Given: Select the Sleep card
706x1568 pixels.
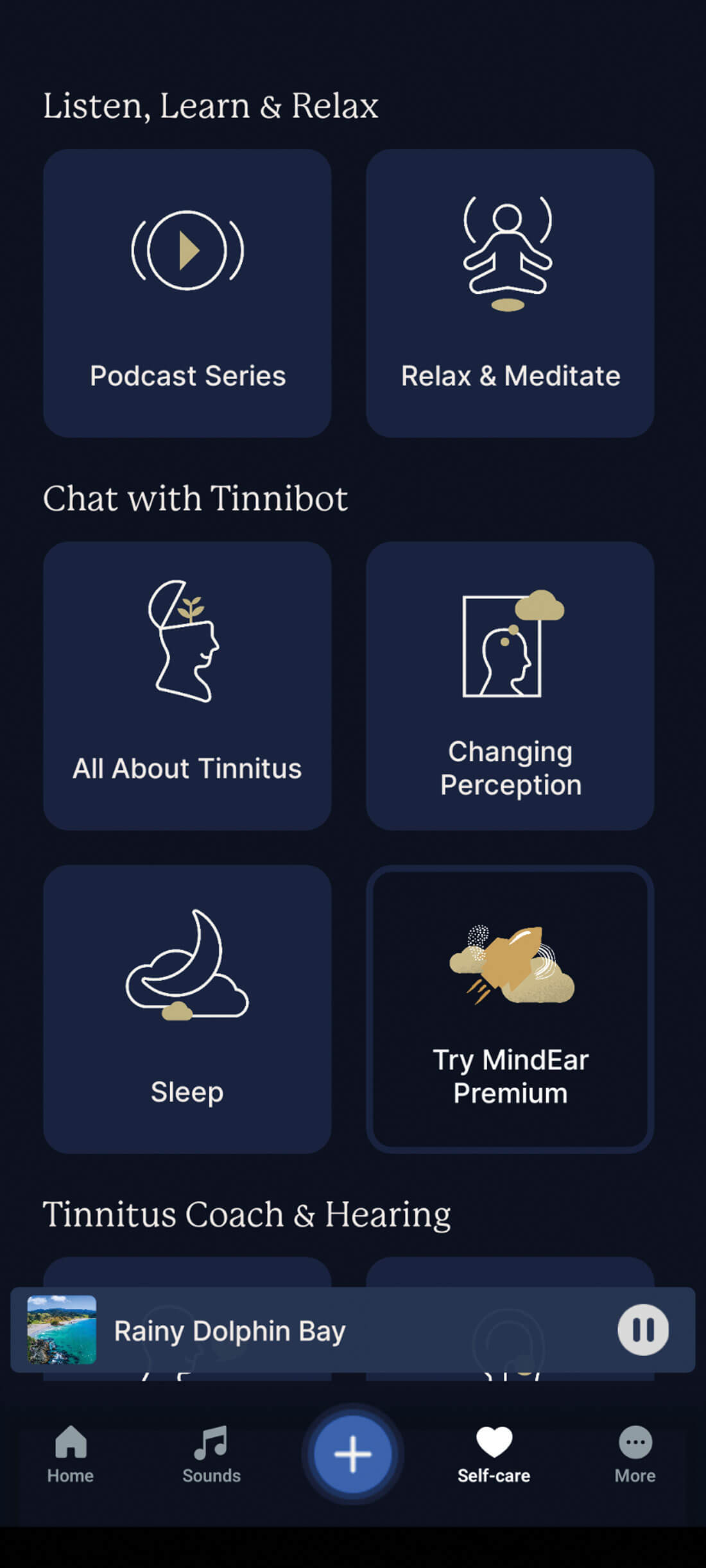Looking at the screenshot, I should [187, 1009].
